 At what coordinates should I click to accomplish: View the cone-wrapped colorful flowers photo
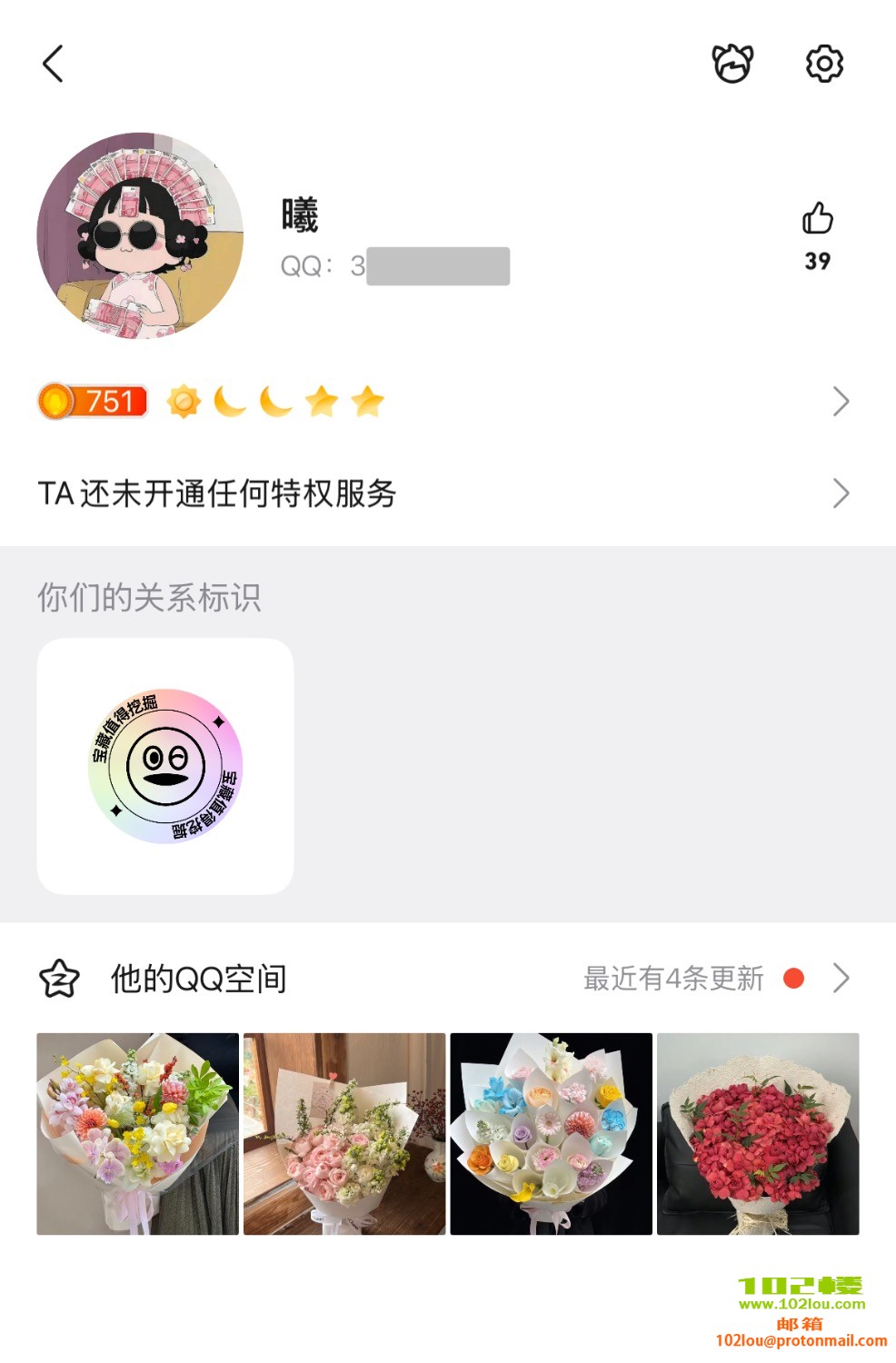point(551,1133)
